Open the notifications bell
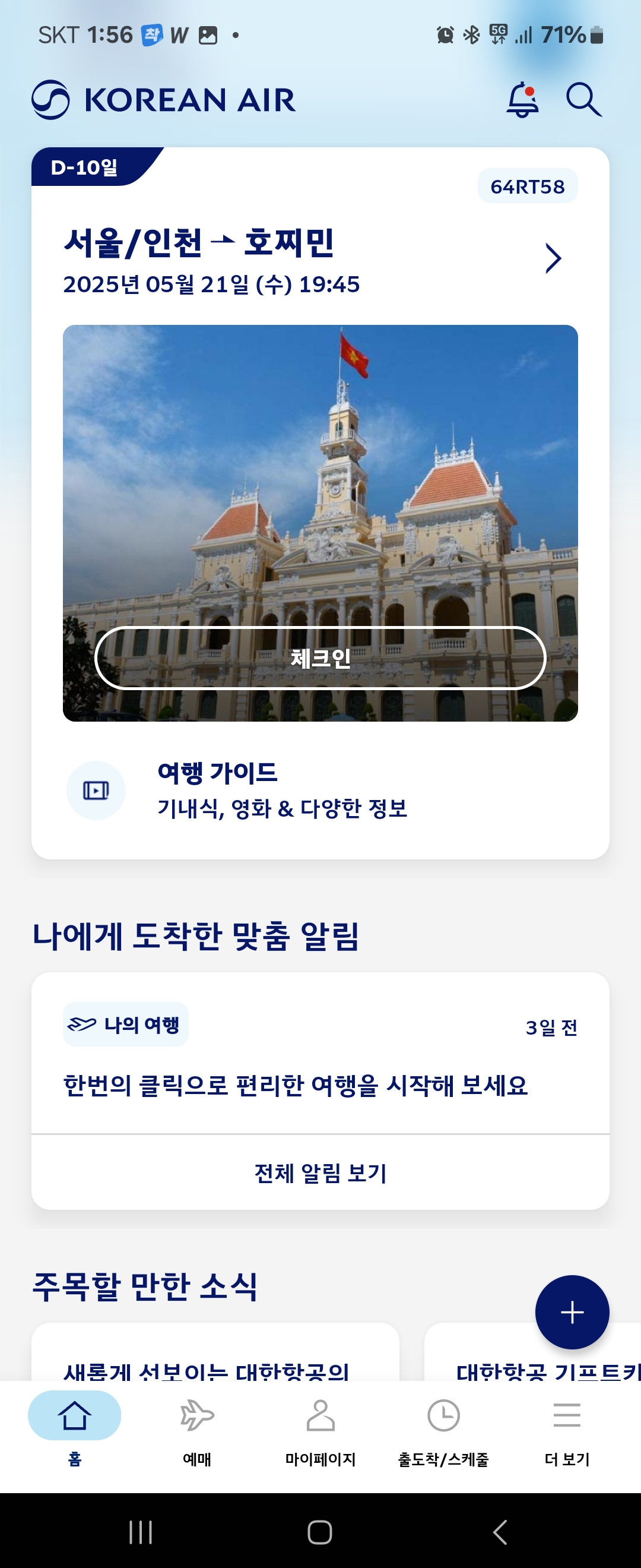The image size is (641, 1568). pyautogui.click(x=522, y=100)
